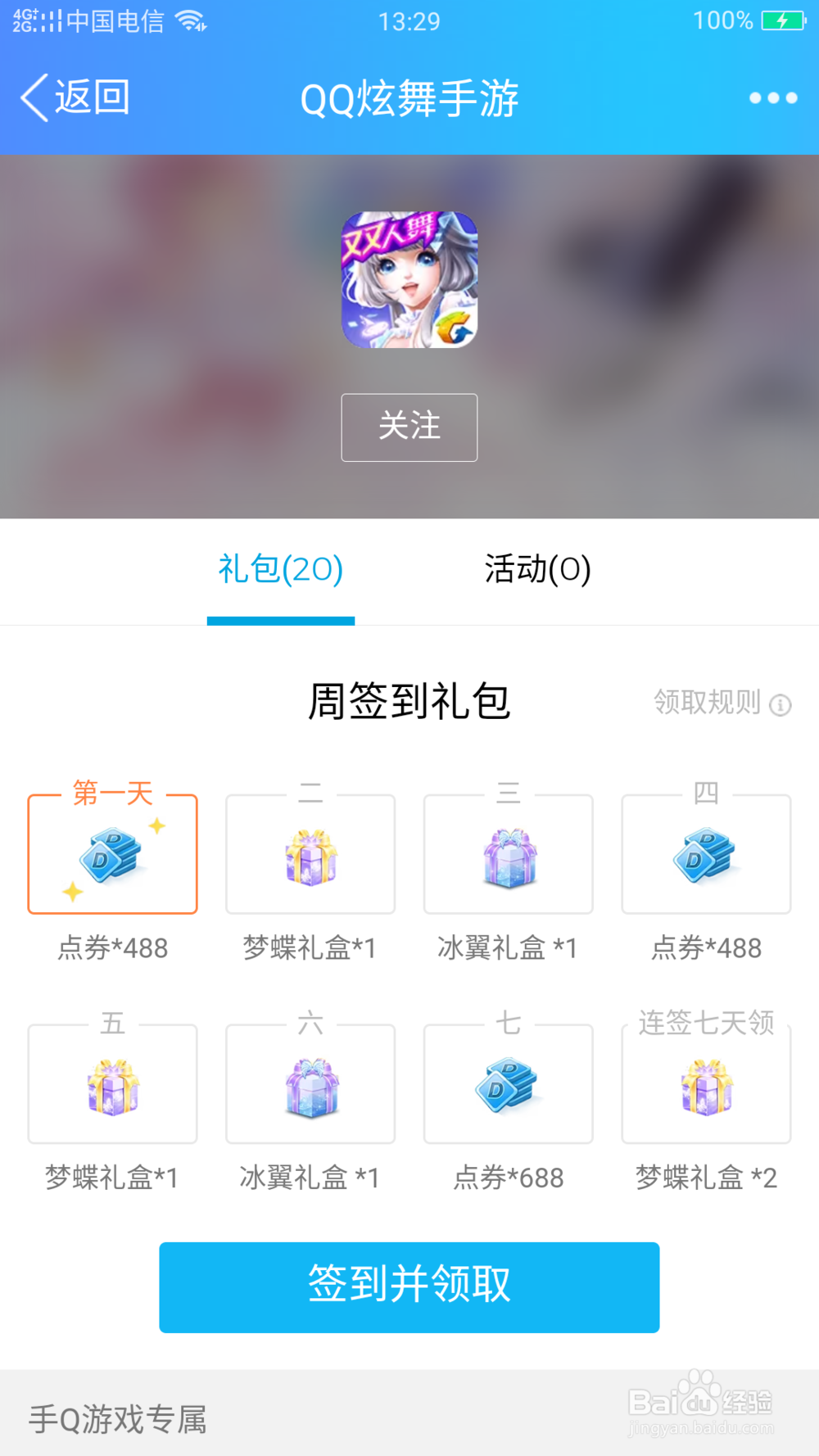This screenshot has width=819, height=1456.
Task: Click the day 四 点券*488 reward icon
Action: point(706,852)
